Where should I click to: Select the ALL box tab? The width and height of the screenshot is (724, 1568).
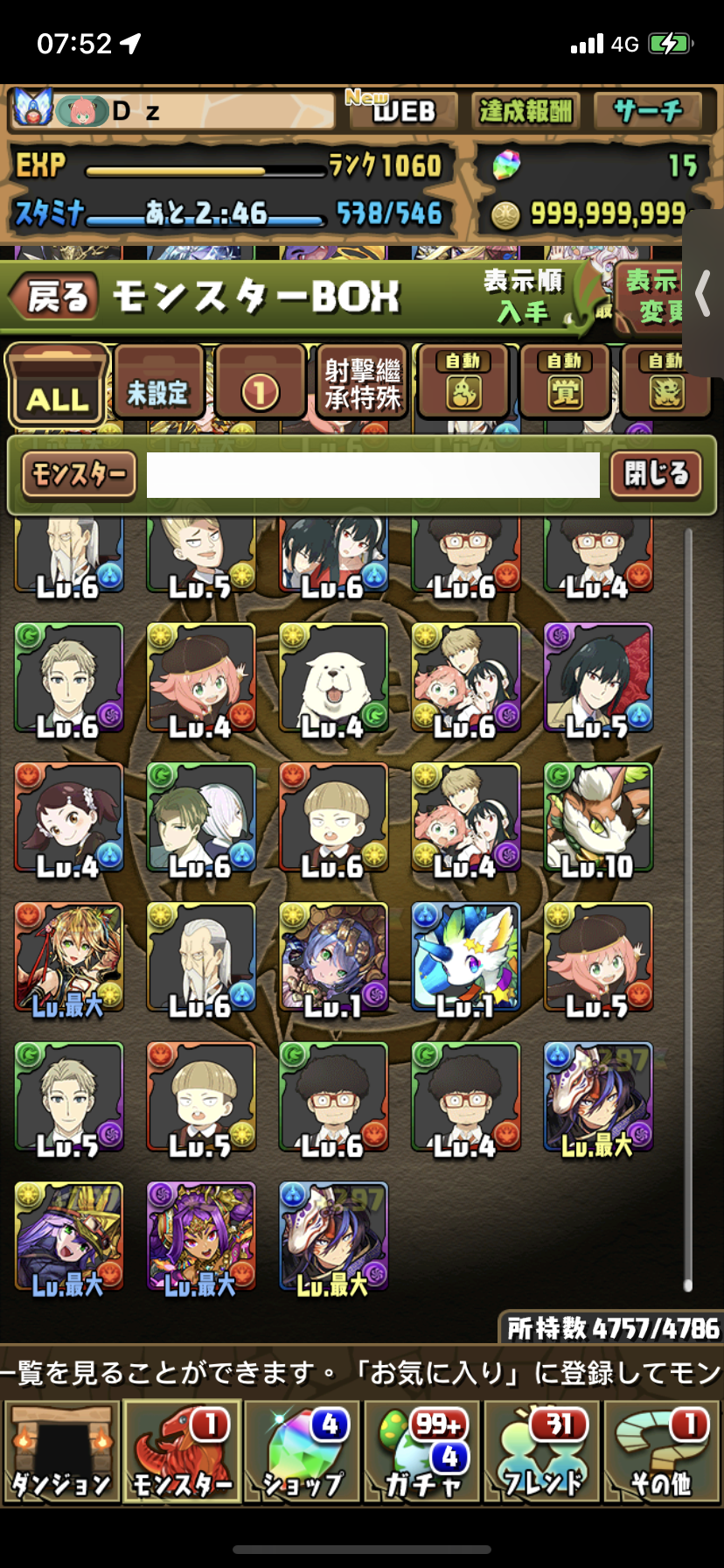(57, 385)
